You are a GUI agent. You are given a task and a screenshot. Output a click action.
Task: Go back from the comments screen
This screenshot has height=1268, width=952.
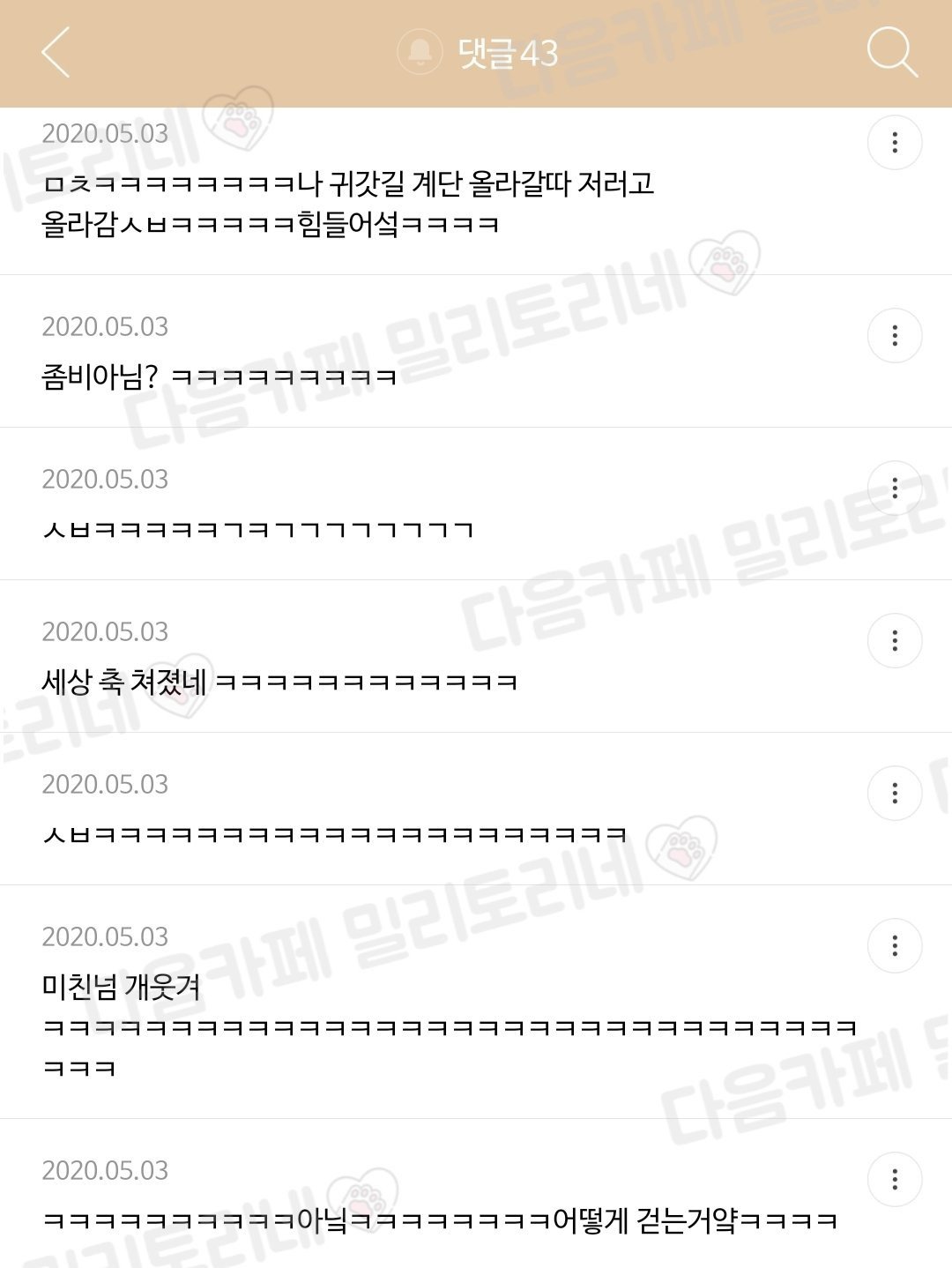[x=56, y=53]
